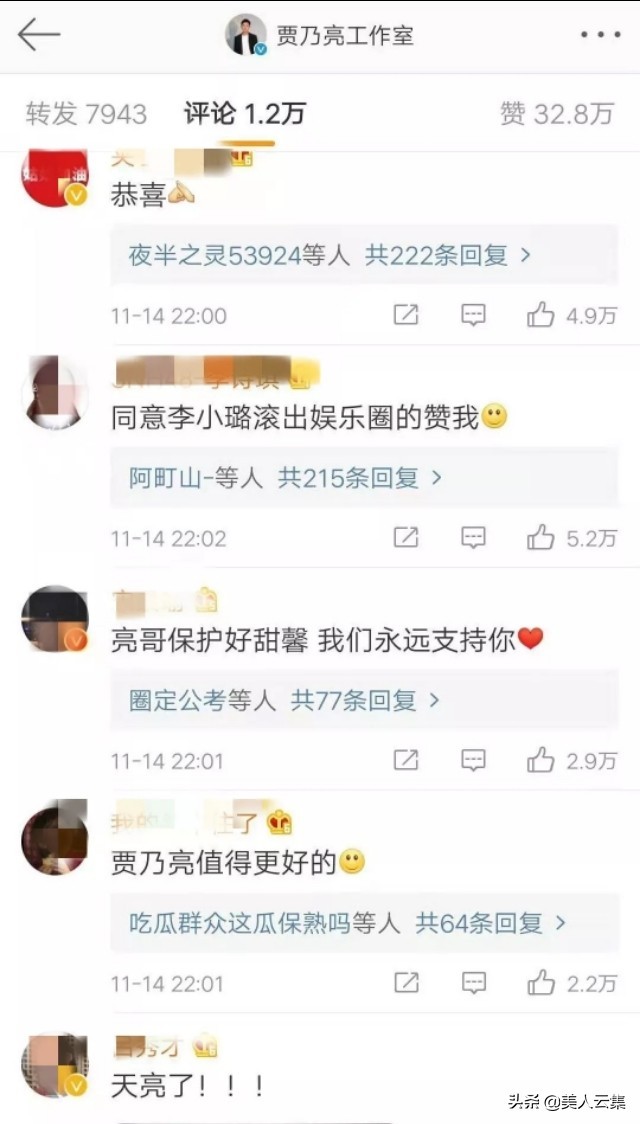Open the avatar of the 天亮了 commenter
Image resolution: width=640 pixels, height=1124 pixels.
tap(55, 1065)
